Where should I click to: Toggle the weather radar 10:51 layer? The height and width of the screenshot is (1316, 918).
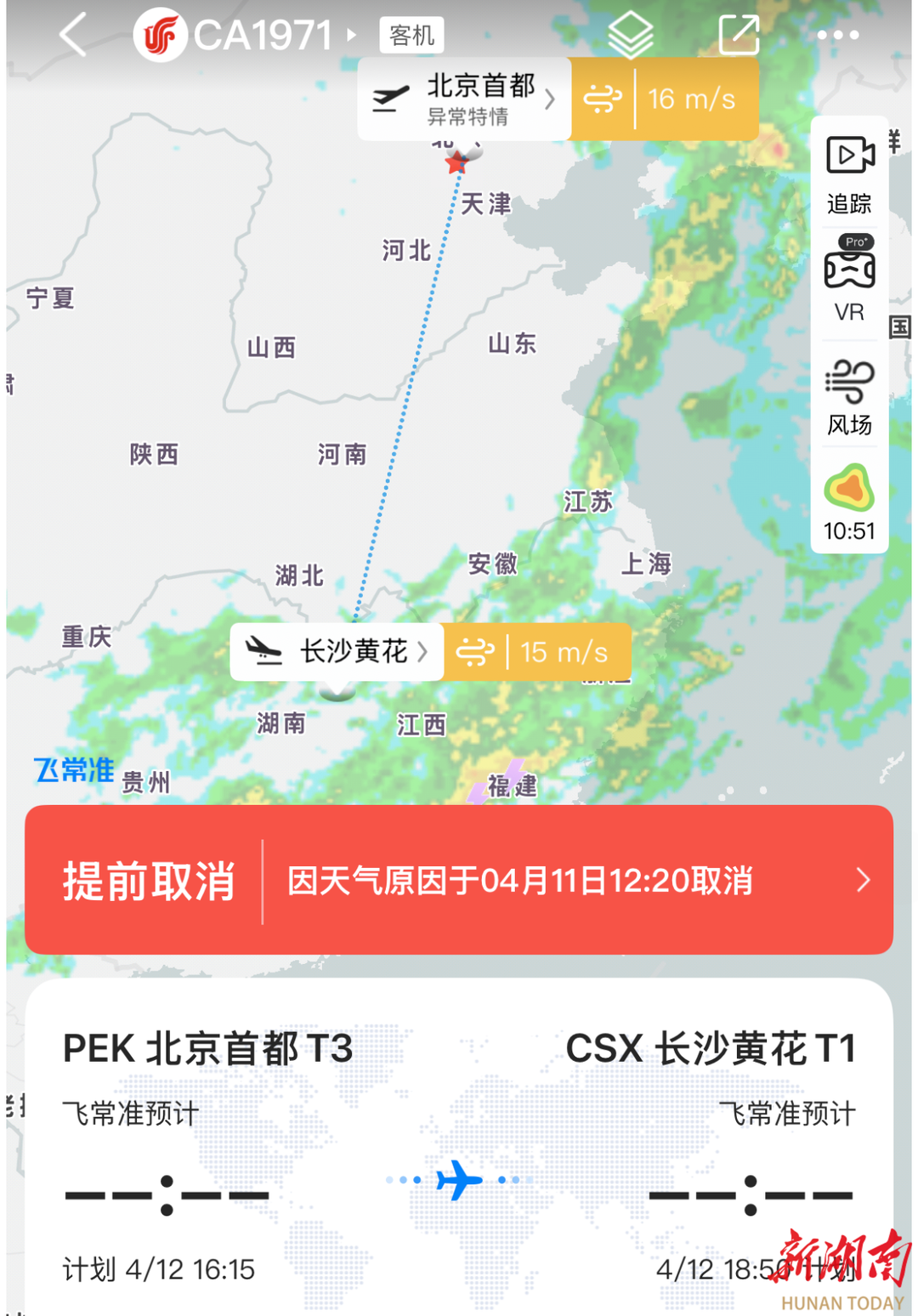849,503
